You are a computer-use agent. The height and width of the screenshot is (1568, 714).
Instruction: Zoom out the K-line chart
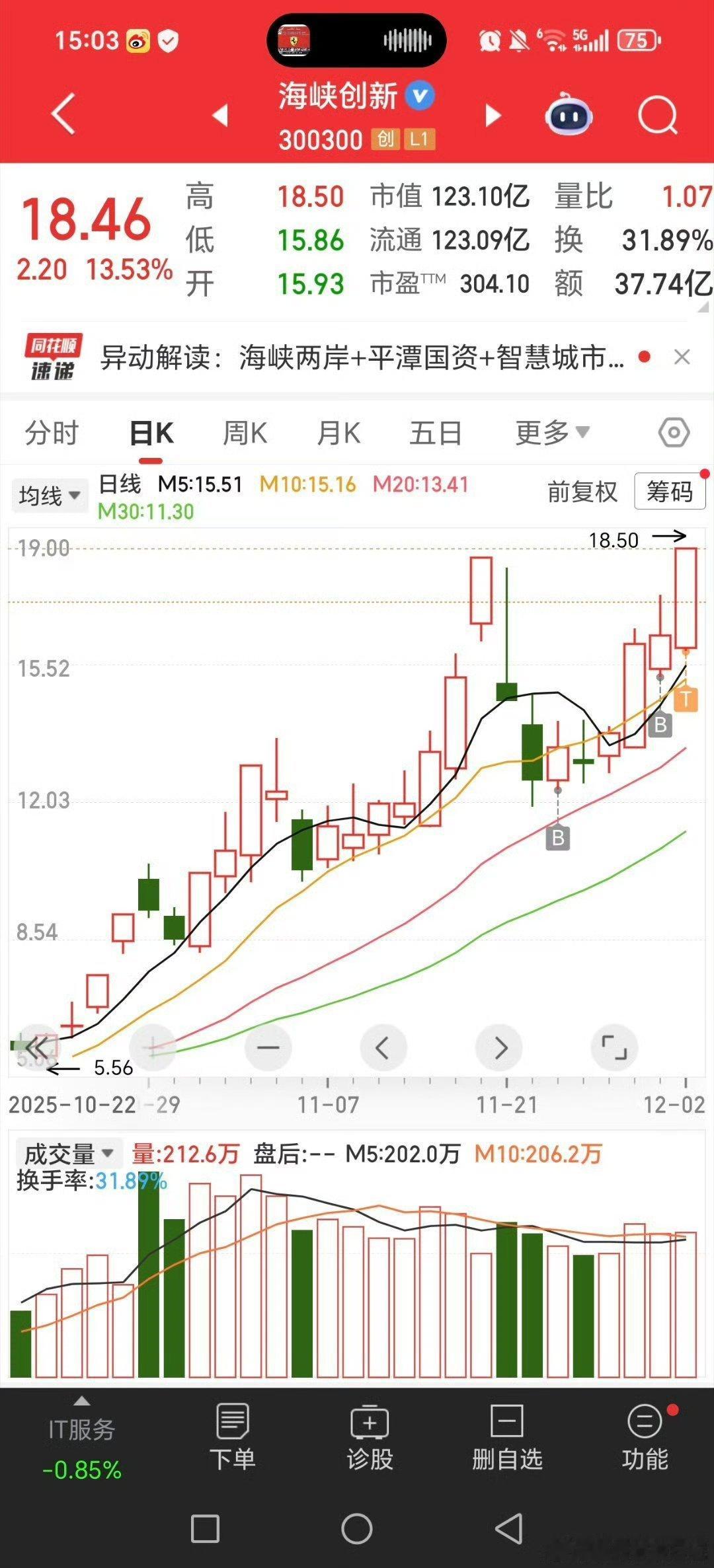[x=268, y=1047]
